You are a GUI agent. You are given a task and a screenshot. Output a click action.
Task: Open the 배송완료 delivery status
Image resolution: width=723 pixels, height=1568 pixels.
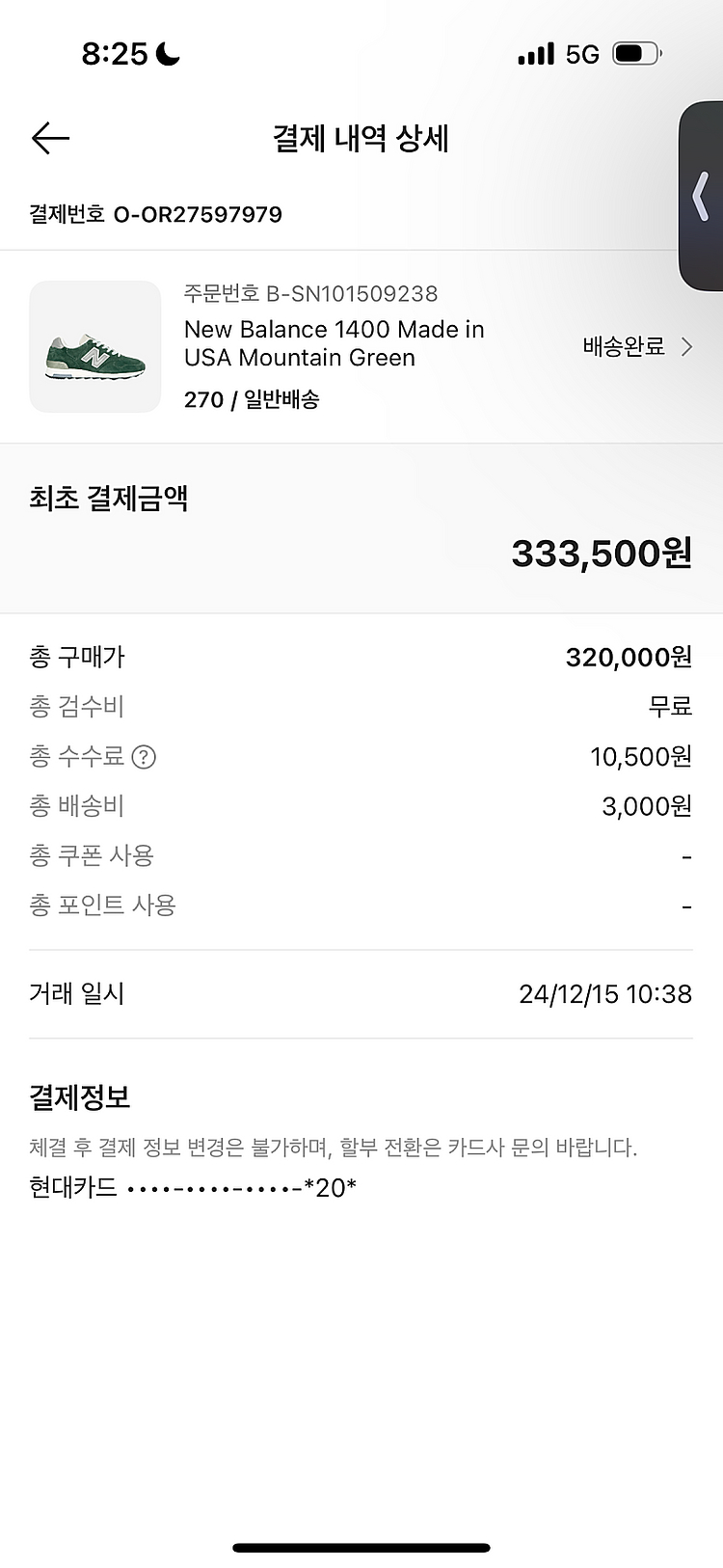click(637, 347)
